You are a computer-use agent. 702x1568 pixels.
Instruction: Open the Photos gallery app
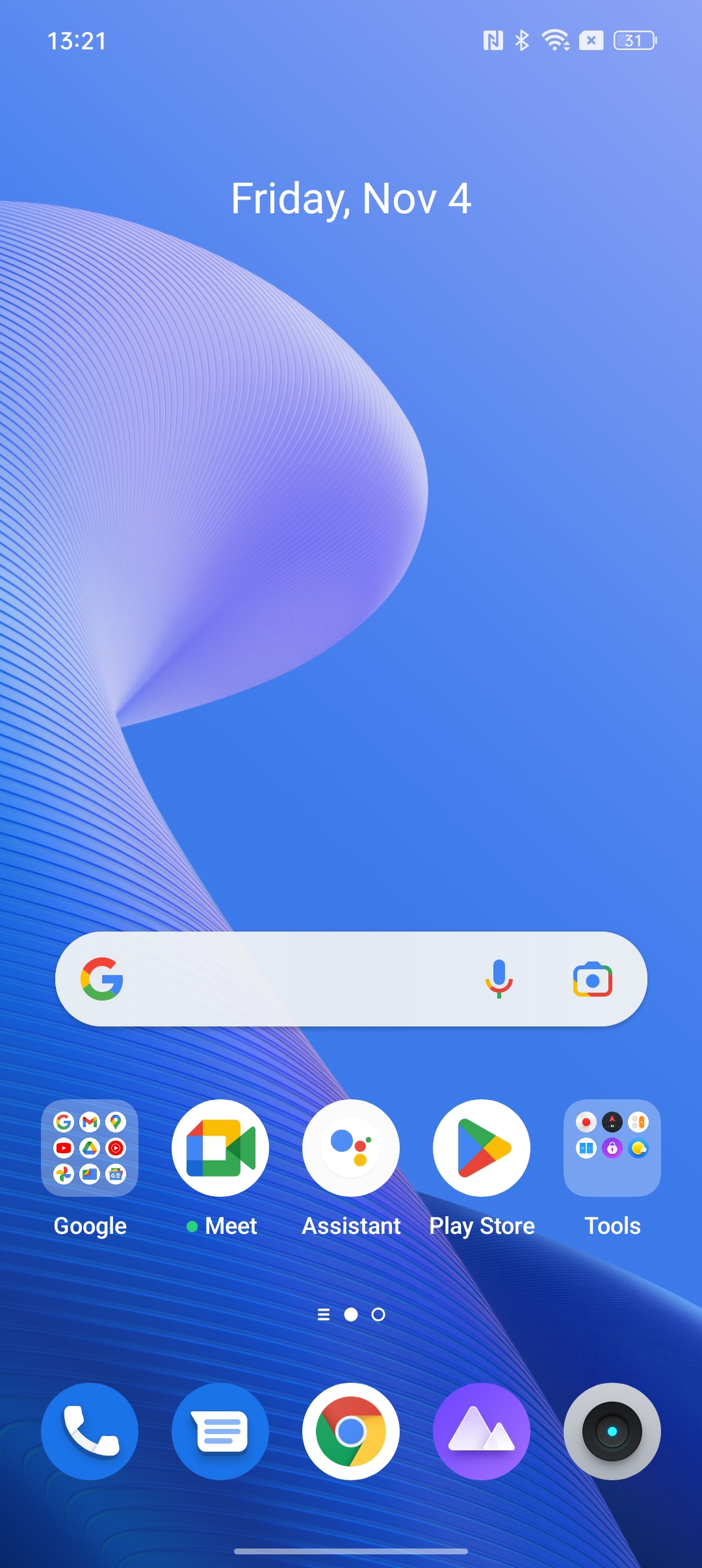click(482, 1431)
